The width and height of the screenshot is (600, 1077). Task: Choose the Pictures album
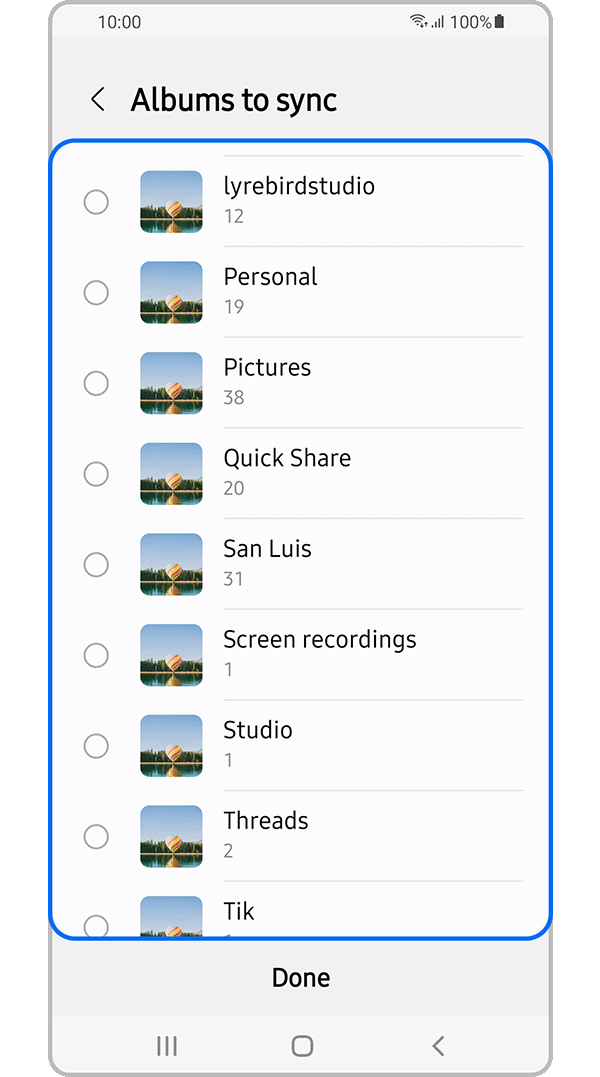96,383
